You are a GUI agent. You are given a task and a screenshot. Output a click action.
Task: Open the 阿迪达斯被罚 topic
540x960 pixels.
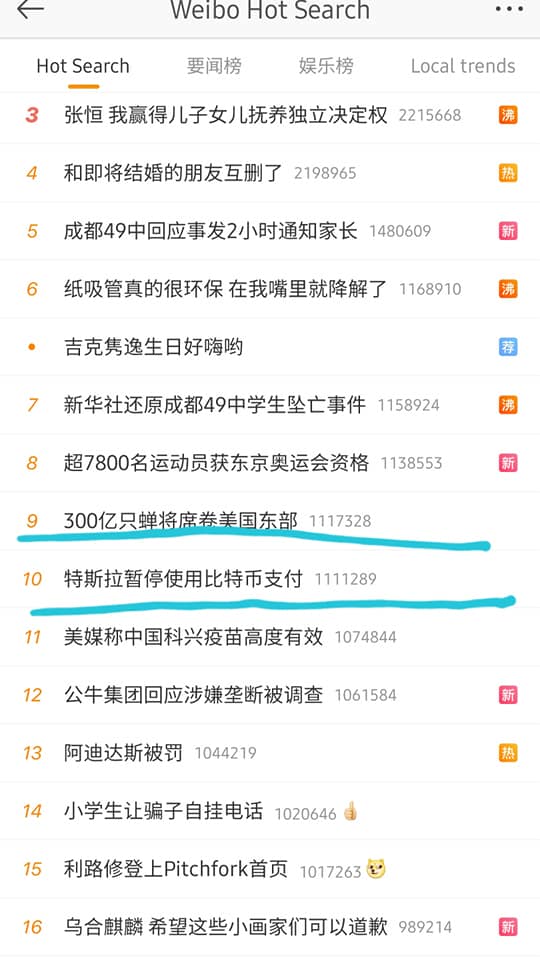click(270, 752)
